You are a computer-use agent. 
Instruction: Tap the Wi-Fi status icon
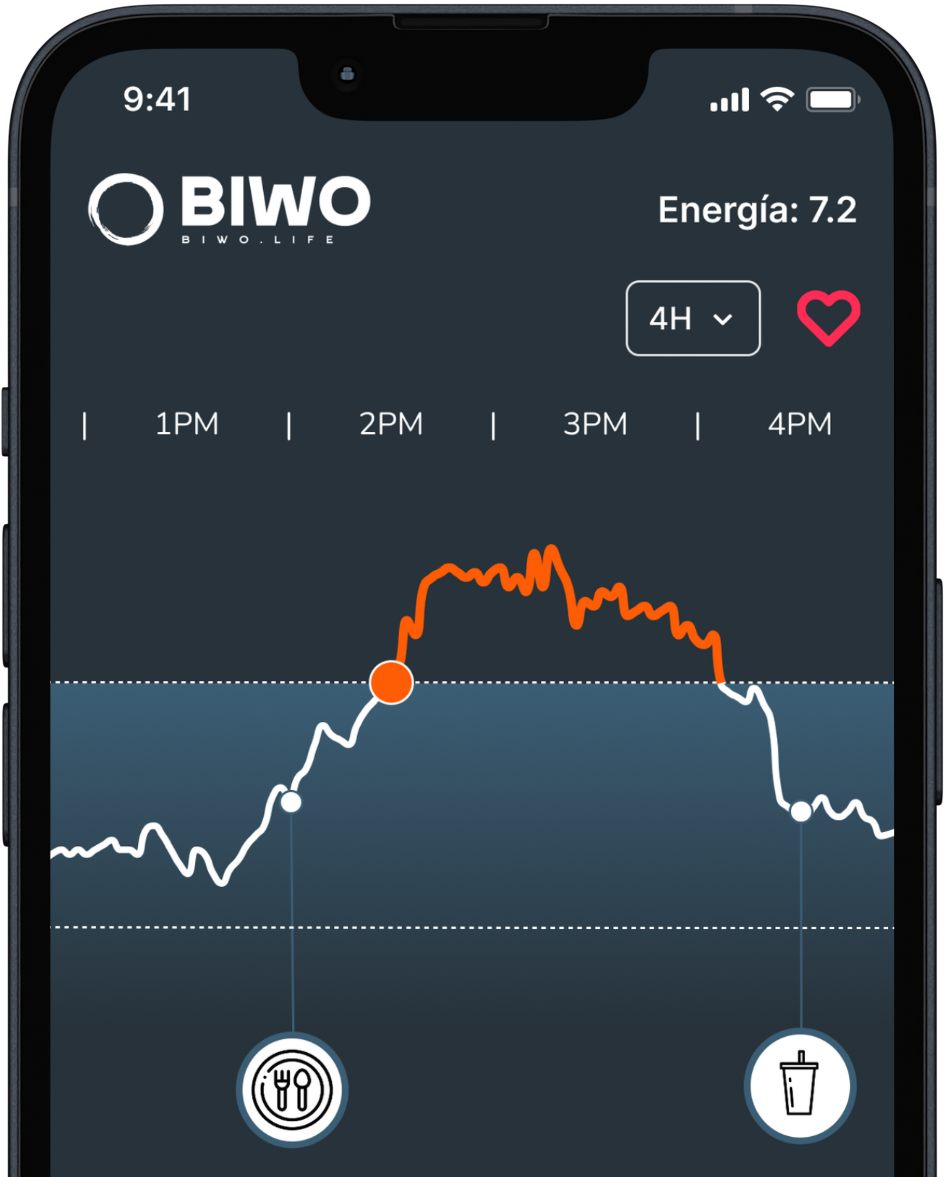(x=780, y=98)
